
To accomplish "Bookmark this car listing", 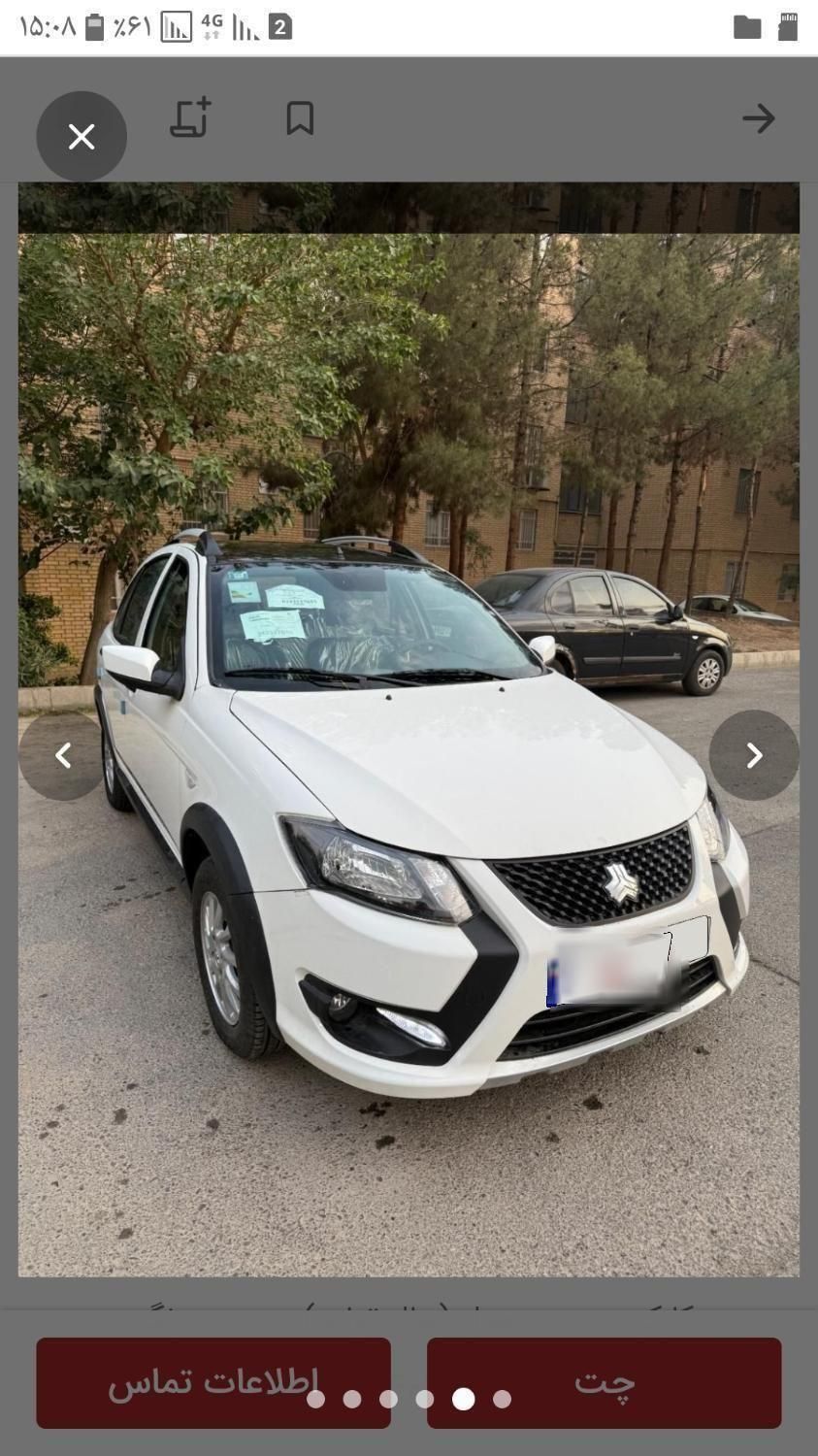I will [x=300, y=118].
